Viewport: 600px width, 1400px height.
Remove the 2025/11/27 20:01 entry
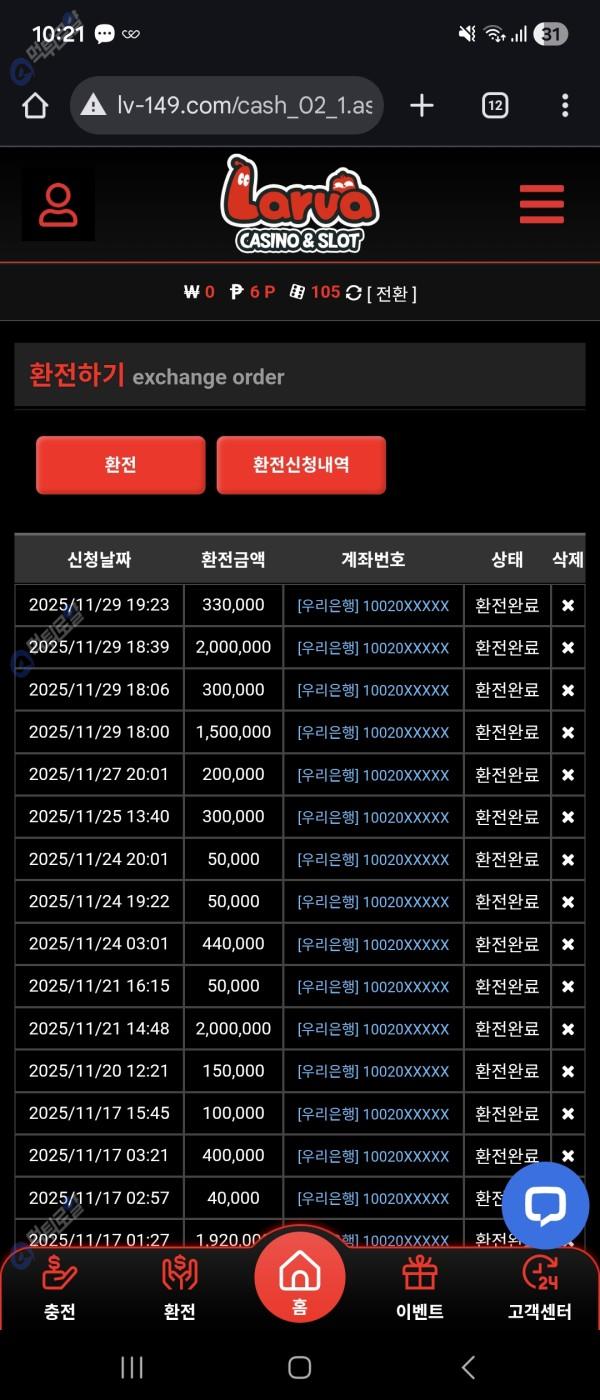coord(568,775)
